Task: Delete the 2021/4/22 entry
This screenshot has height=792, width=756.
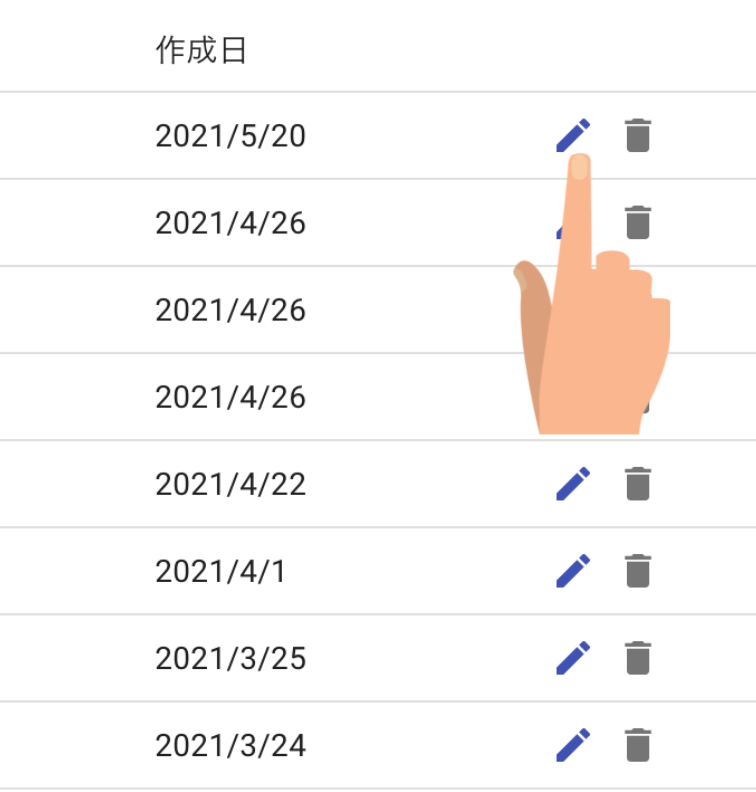Action: click(x=637, y=484)
